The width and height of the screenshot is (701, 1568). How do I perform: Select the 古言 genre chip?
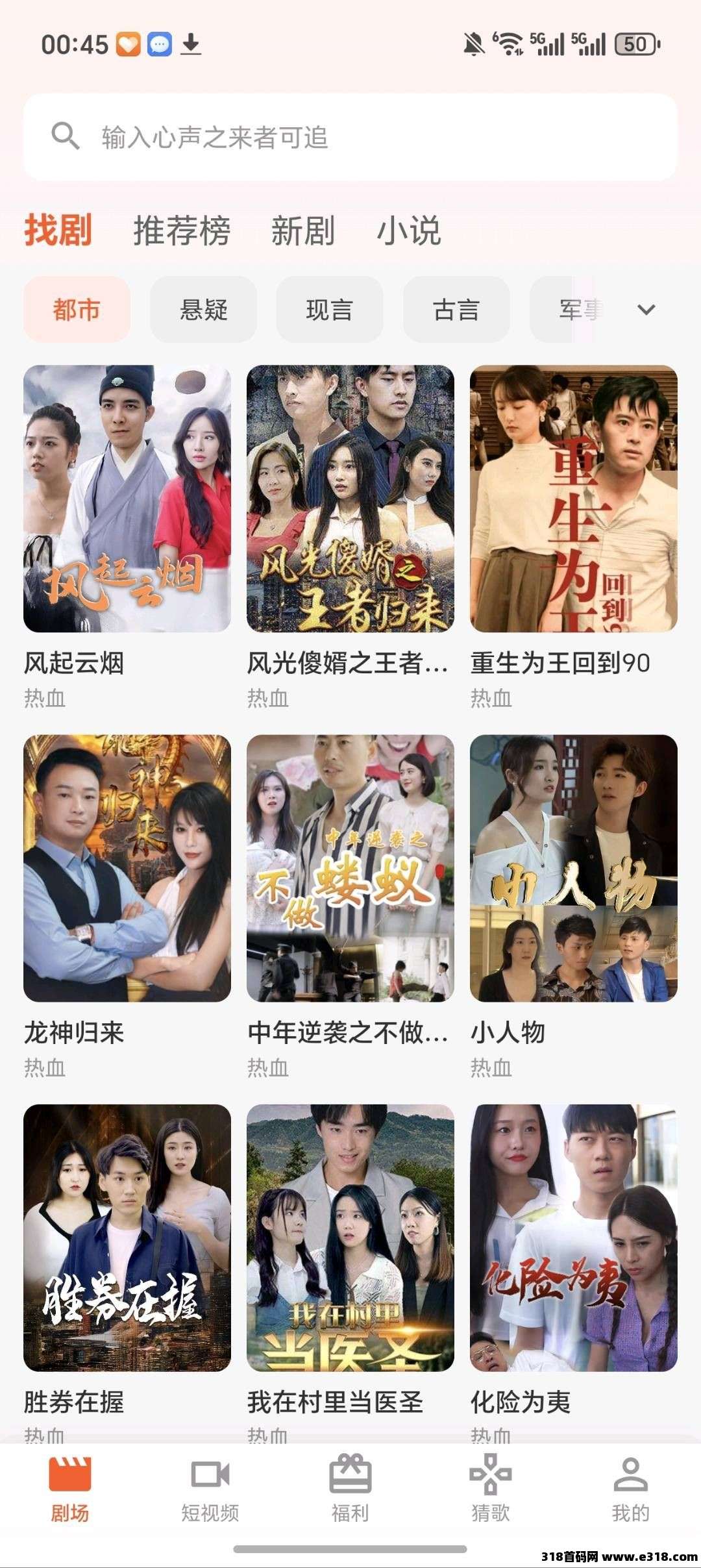456,310
